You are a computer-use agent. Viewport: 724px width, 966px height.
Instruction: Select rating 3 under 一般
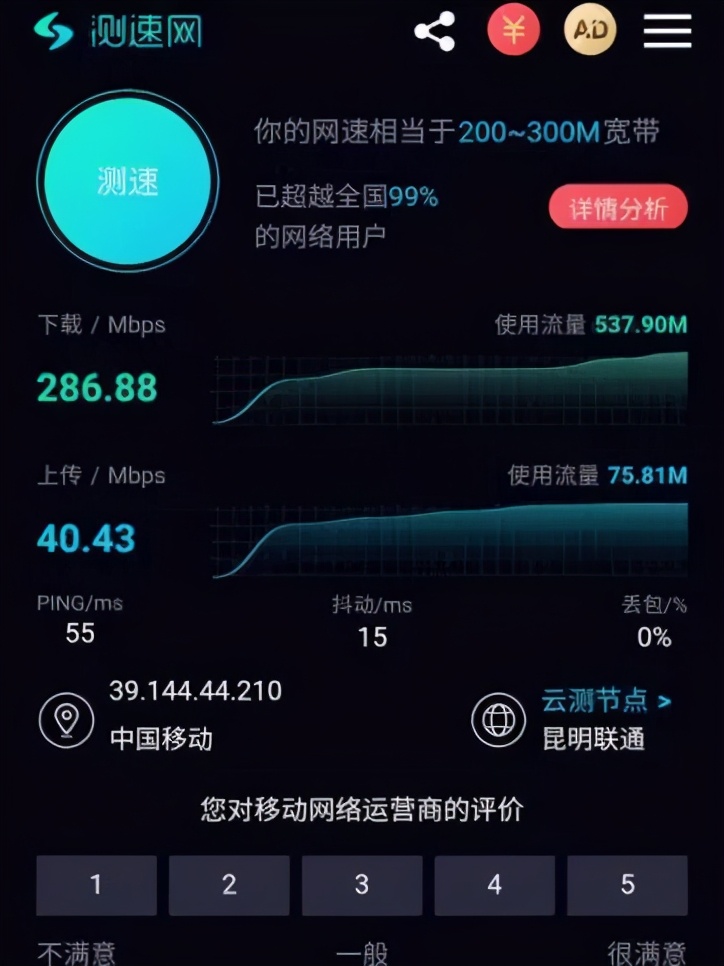click(361, 885)
